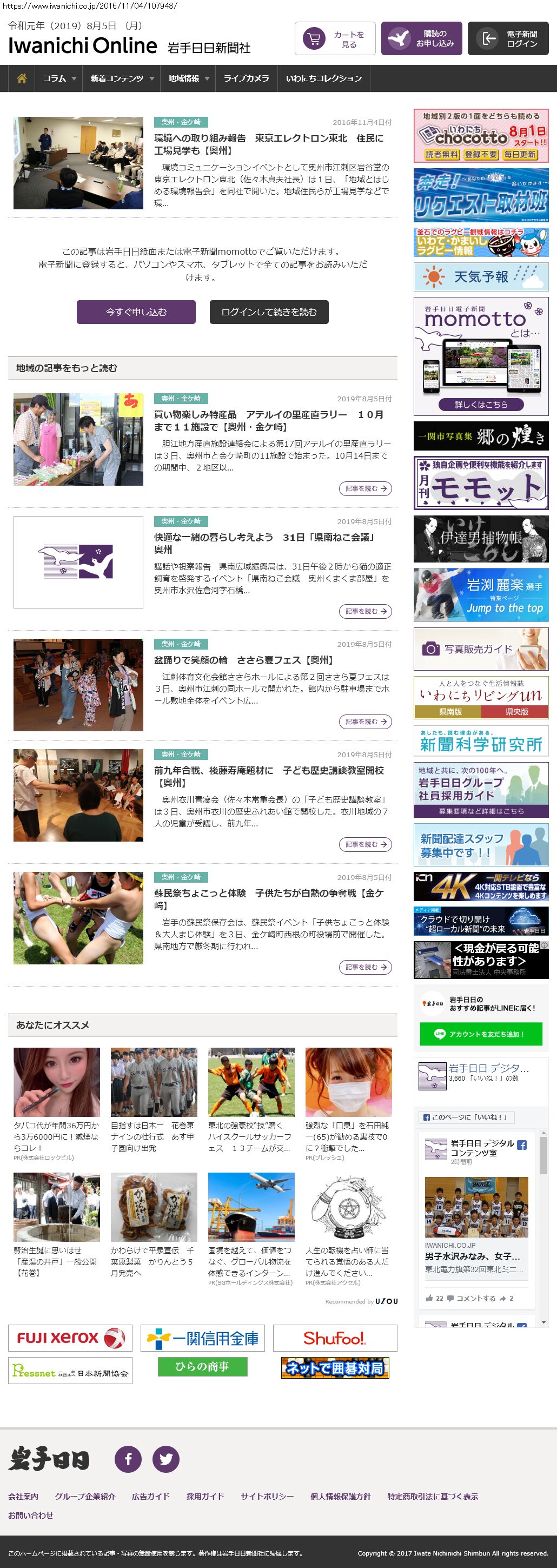Open the Twitter icon in footer
Viewport: 557px width, 1568px height.
coord(165,1458)
